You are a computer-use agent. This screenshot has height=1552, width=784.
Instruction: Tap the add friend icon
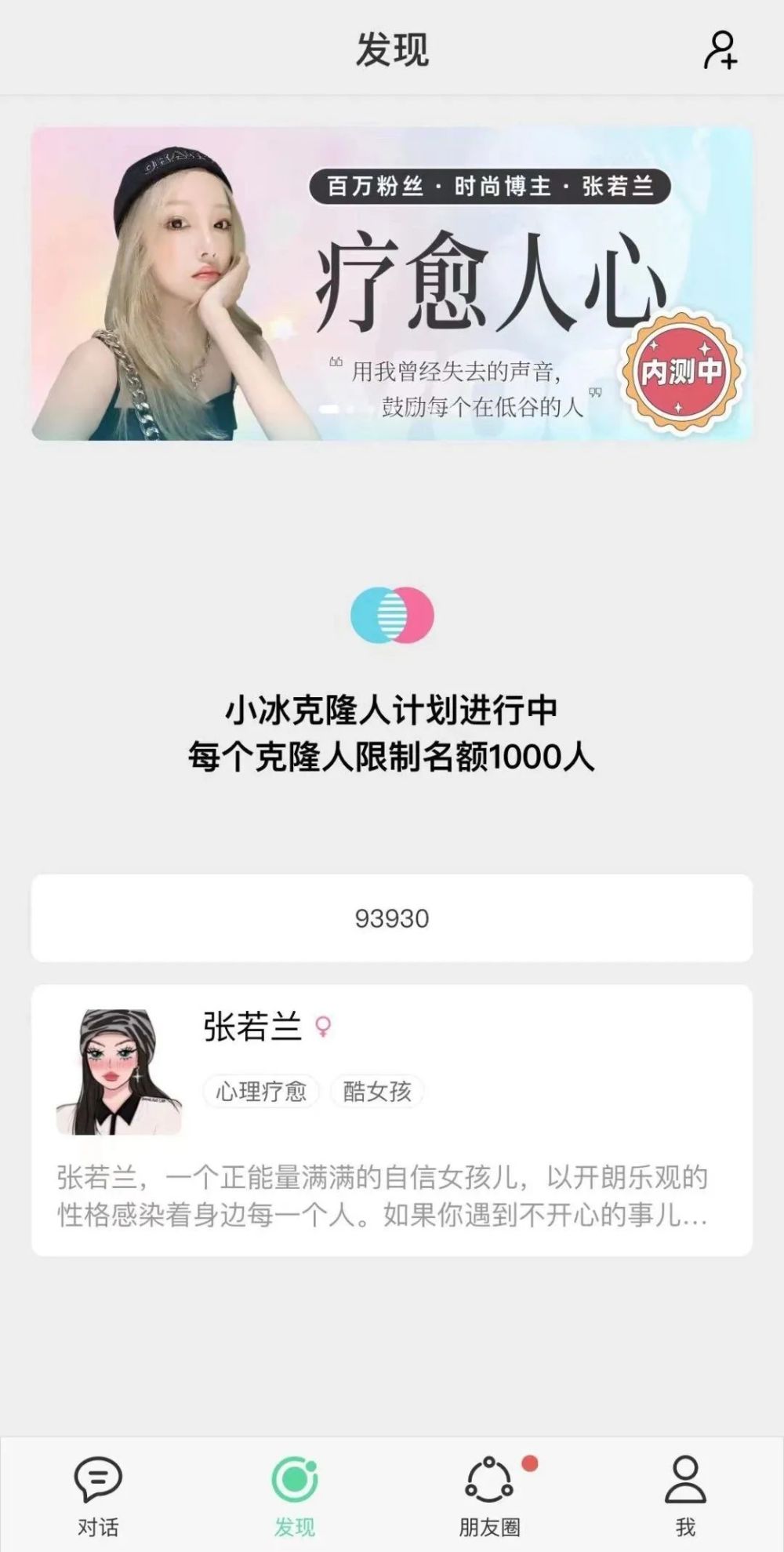coord(720,50)
